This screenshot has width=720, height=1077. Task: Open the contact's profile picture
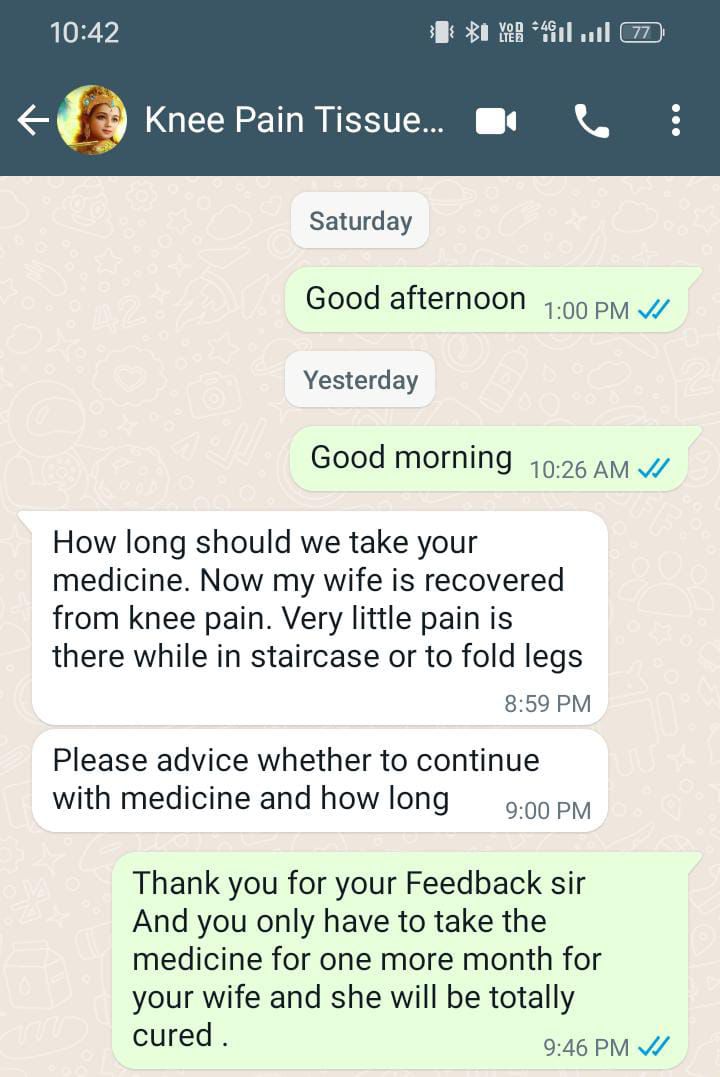click(92, 121)
